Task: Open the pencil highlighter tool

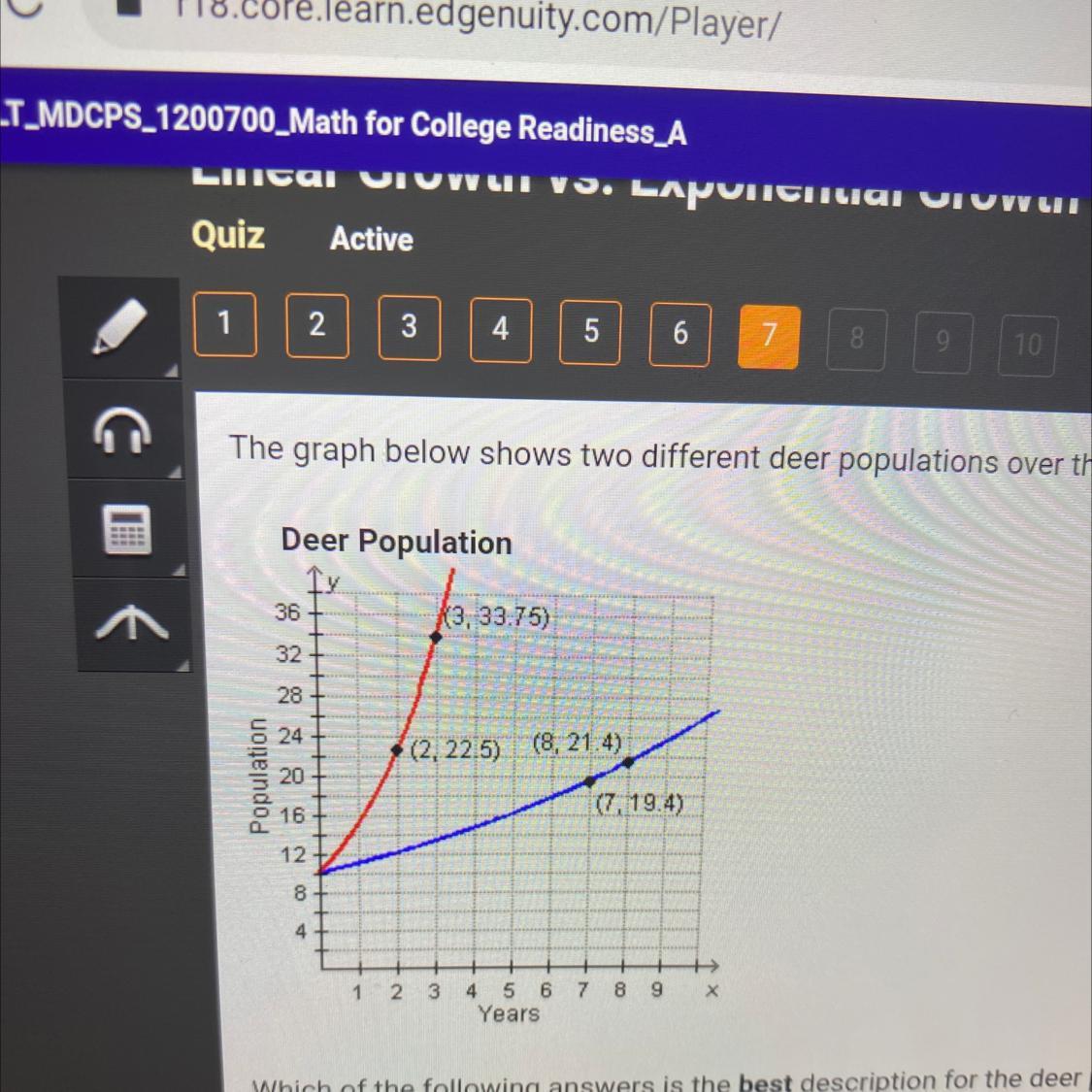Action: tap(120, 327)
